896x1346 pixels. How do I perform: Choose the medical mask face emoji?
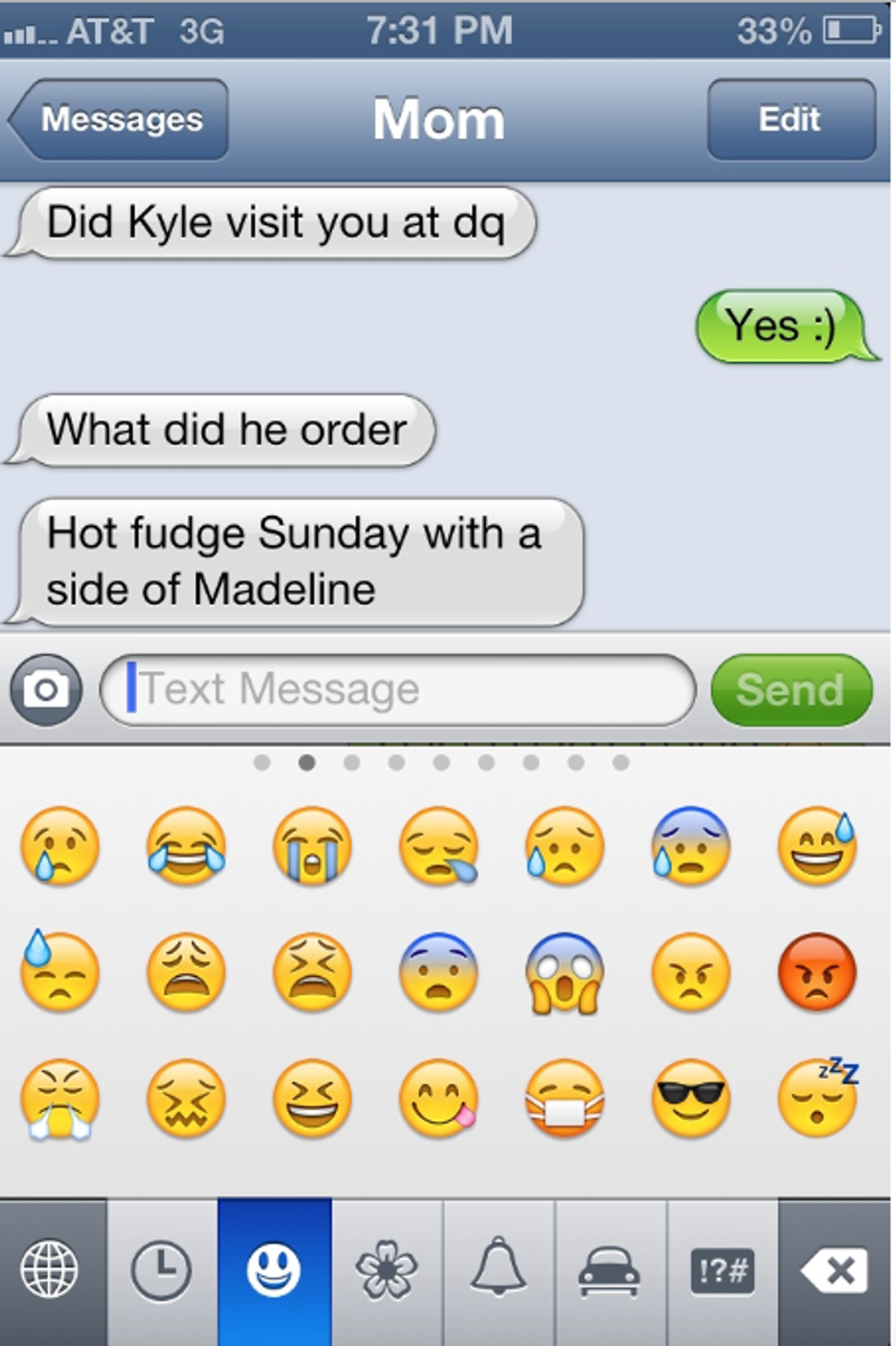coord(565,1098)
